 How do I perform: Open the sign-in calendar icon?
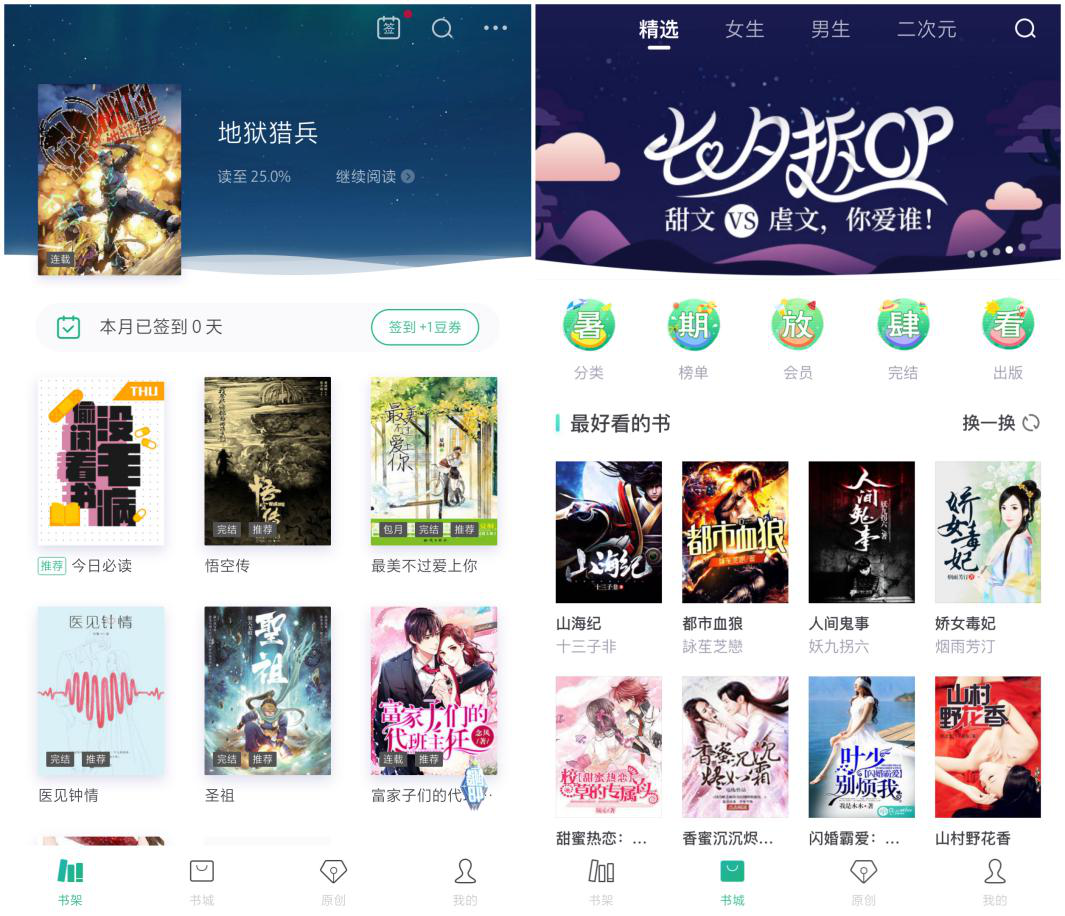point(389,28)
